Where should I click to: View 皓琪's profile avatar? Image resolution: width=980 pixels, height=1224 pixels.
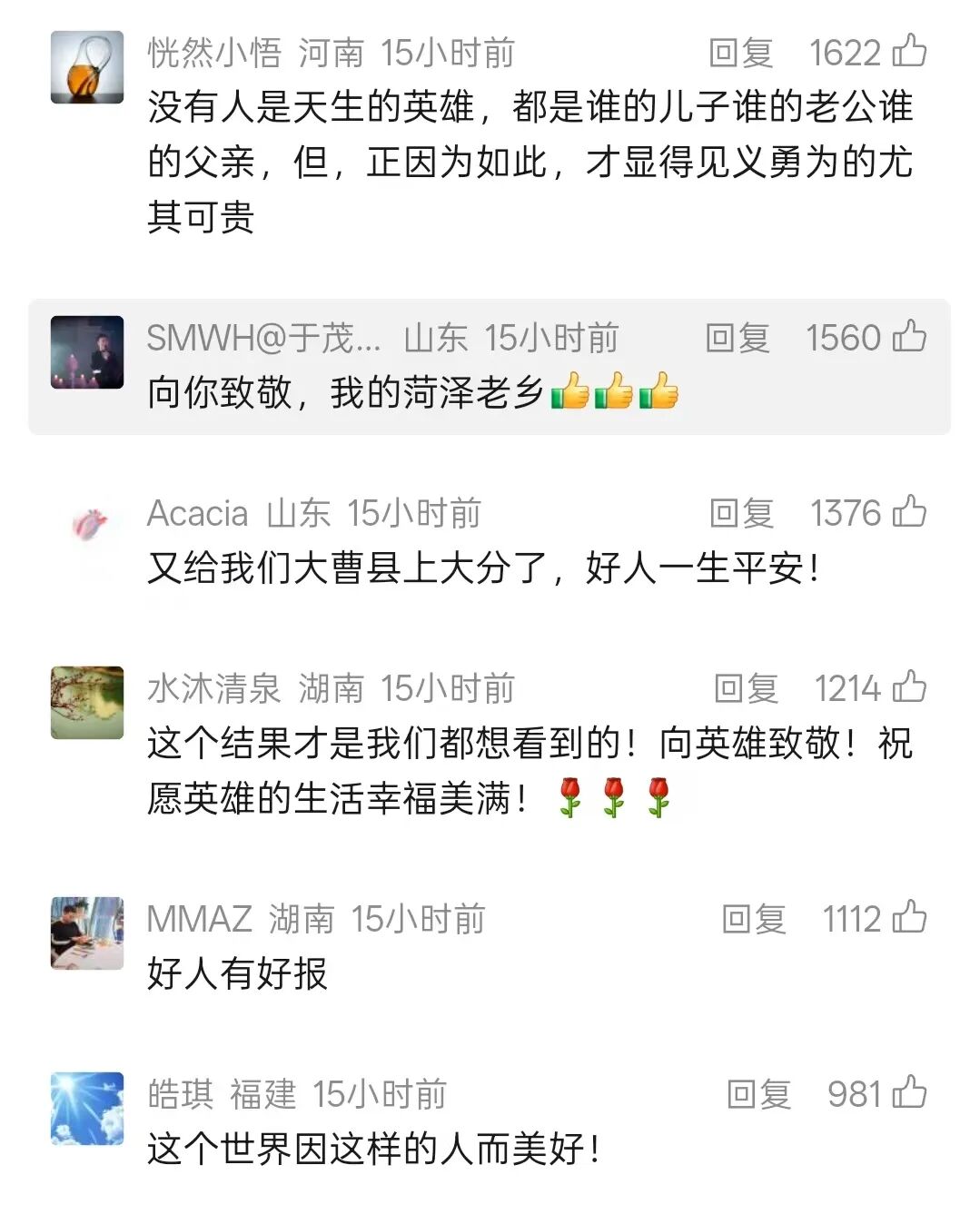click(x=87, y=1109)
